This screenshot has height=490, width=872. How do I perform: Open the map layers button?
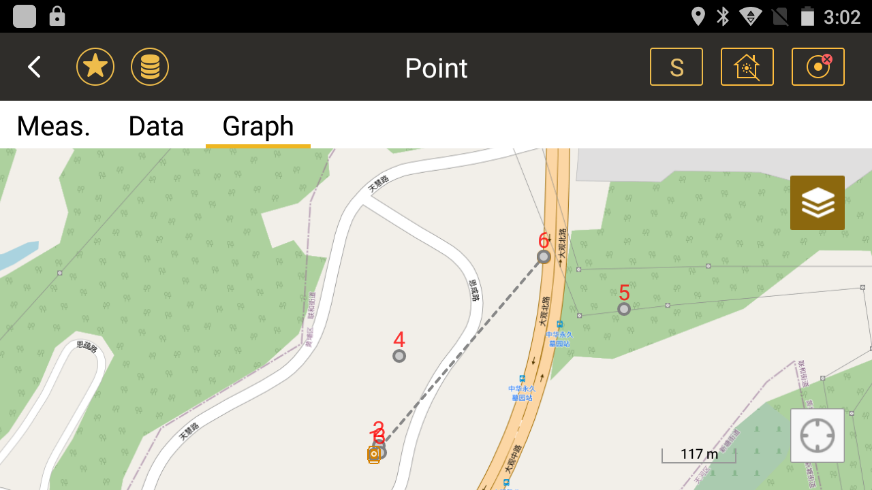(x=817, y=203)
